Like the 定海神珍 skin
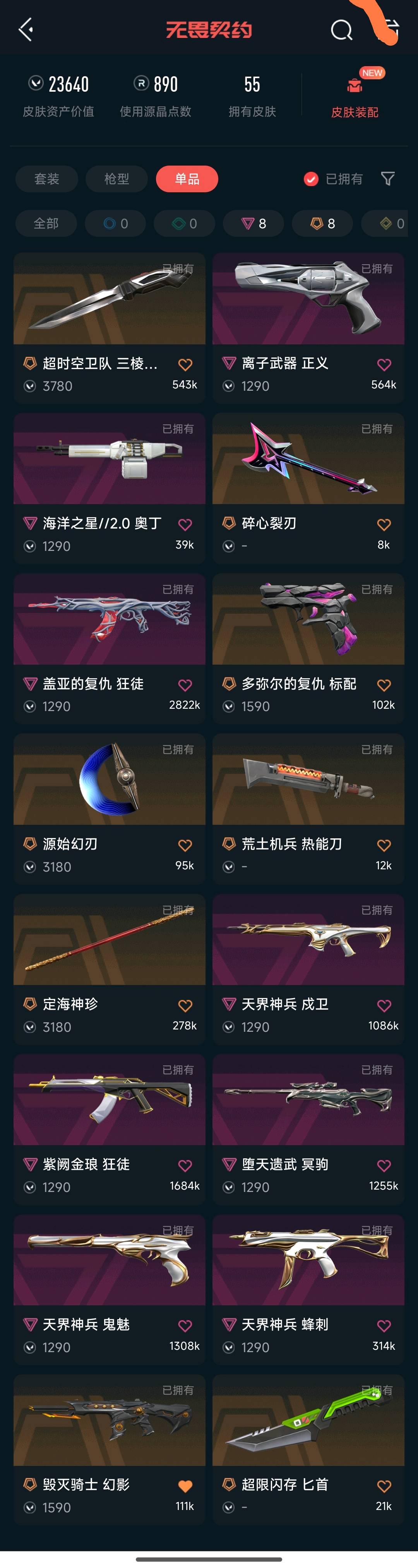 185,1005
